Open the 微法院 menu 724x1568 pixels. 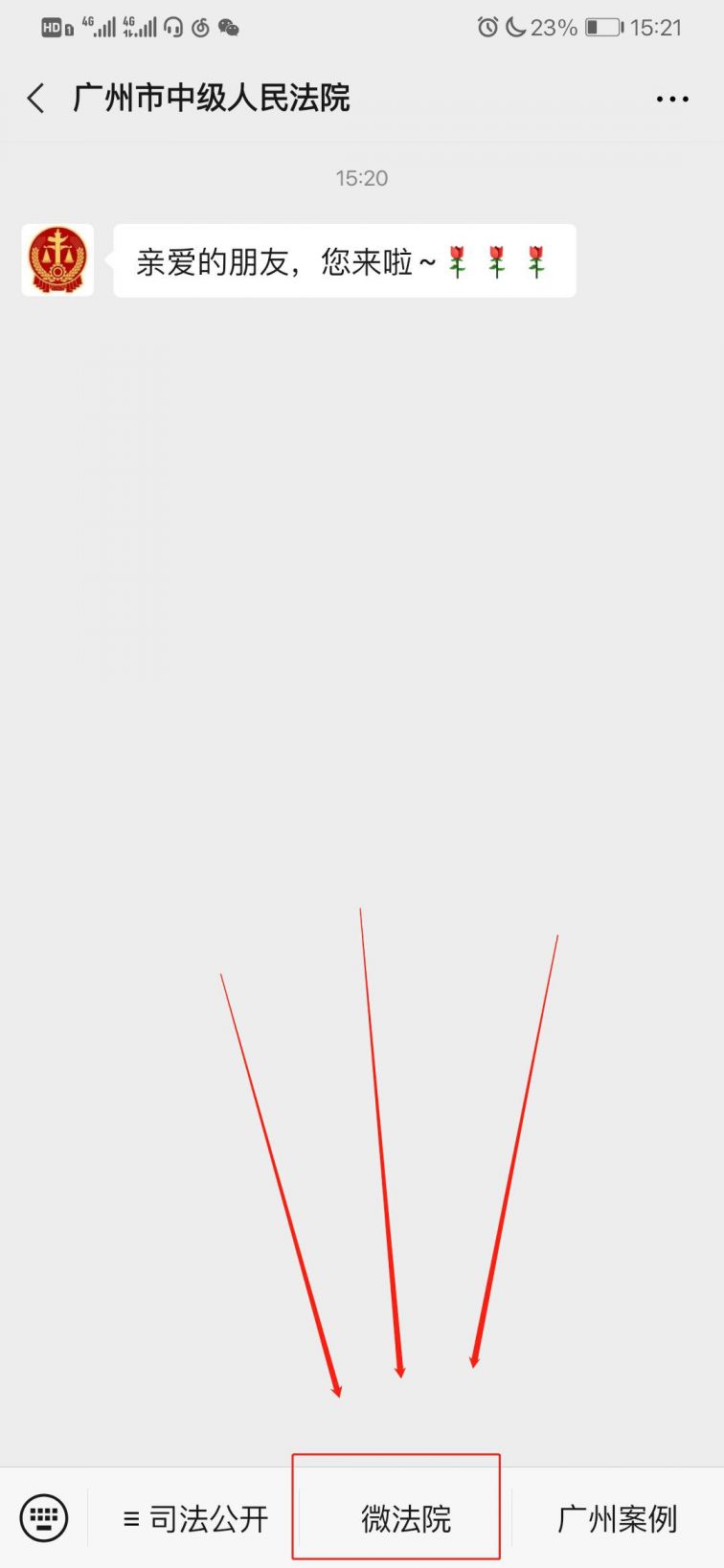(405, 1518)
